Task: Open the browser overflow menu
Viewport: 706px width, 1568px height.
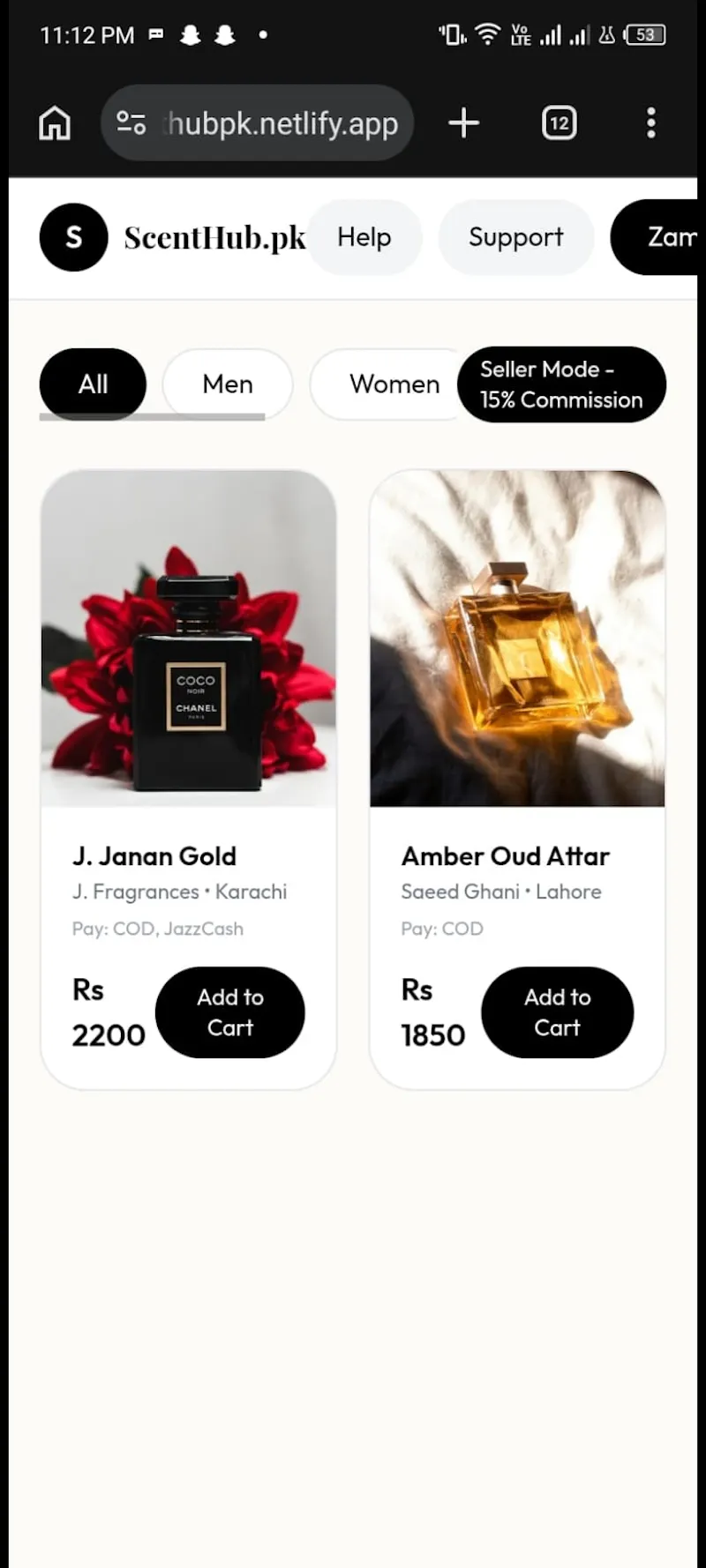Action: (x=651, y=123)
